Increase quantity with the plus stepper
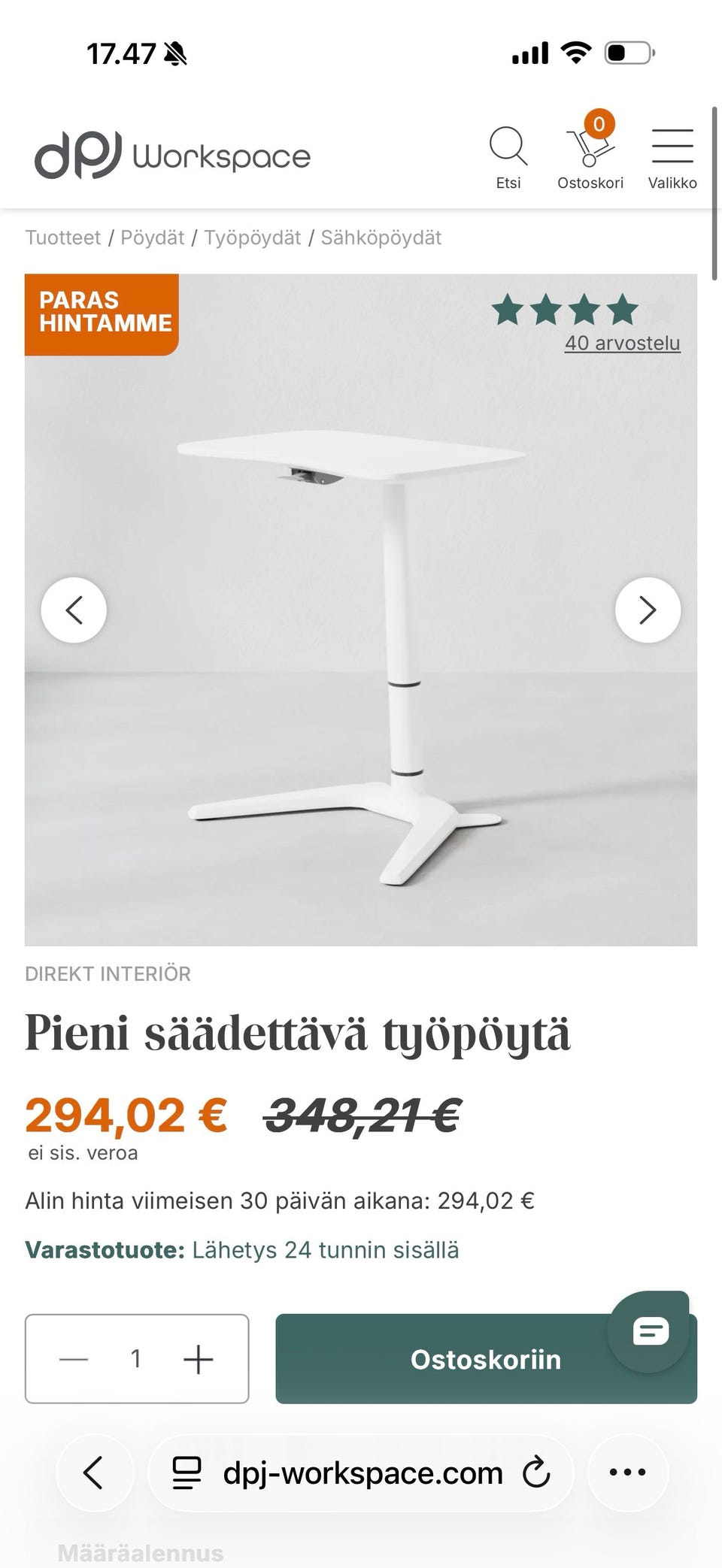The width and height of the screenshot is (722, 1568). click(x=198, y=1358)
